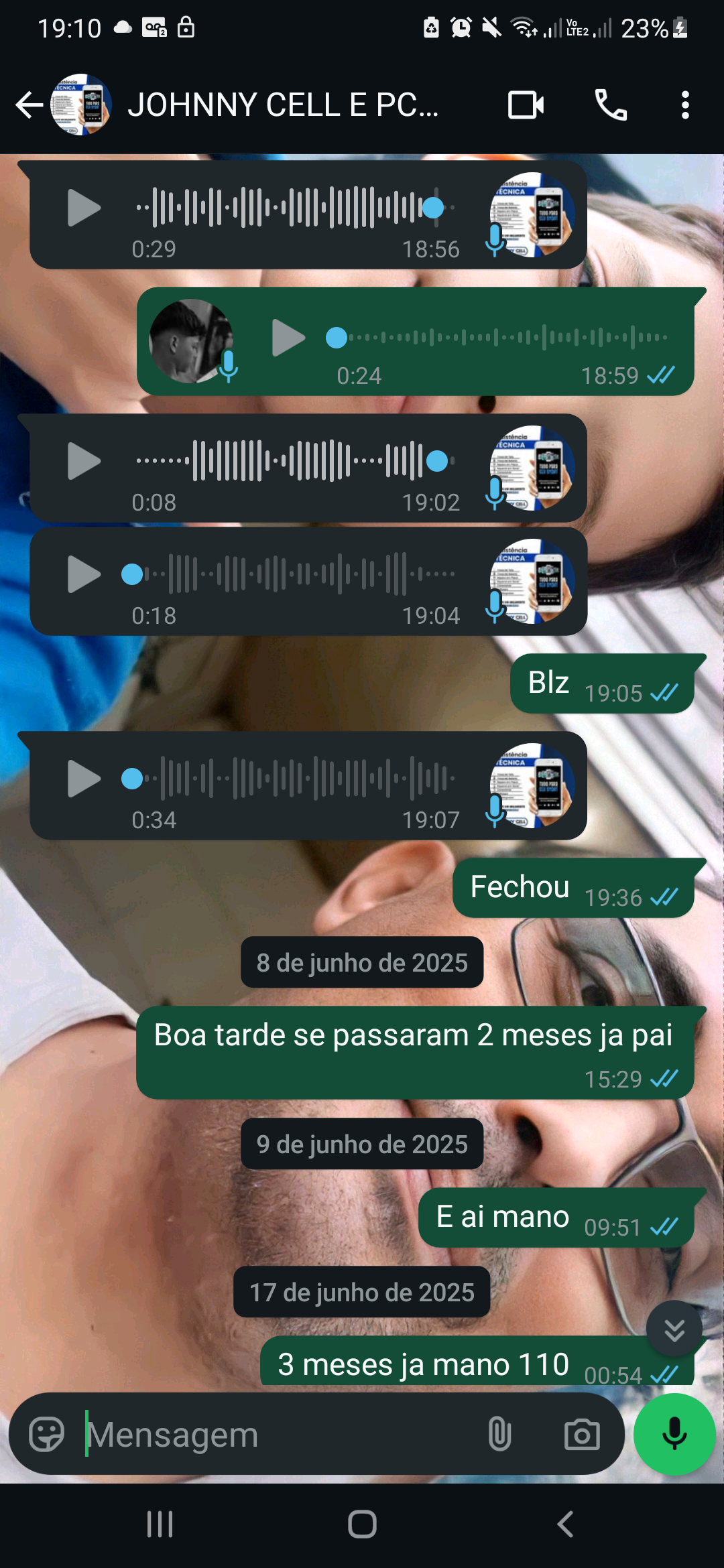
Task: Play the 0:18 voice message from 19:04
Action: click(x=84, y=574)
